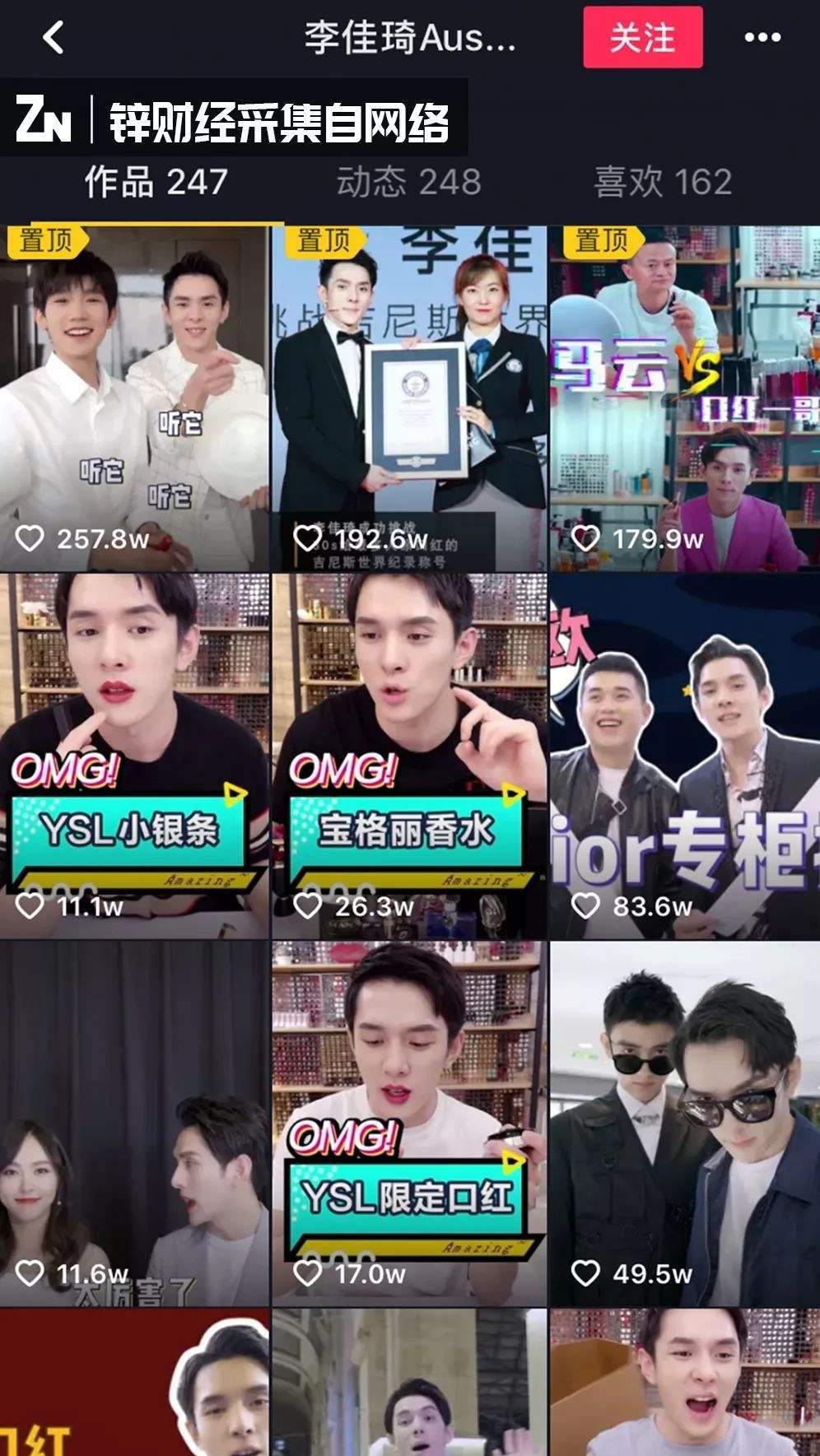
Task: Play the video with 83.6w likes
Action: pos(684,757)
